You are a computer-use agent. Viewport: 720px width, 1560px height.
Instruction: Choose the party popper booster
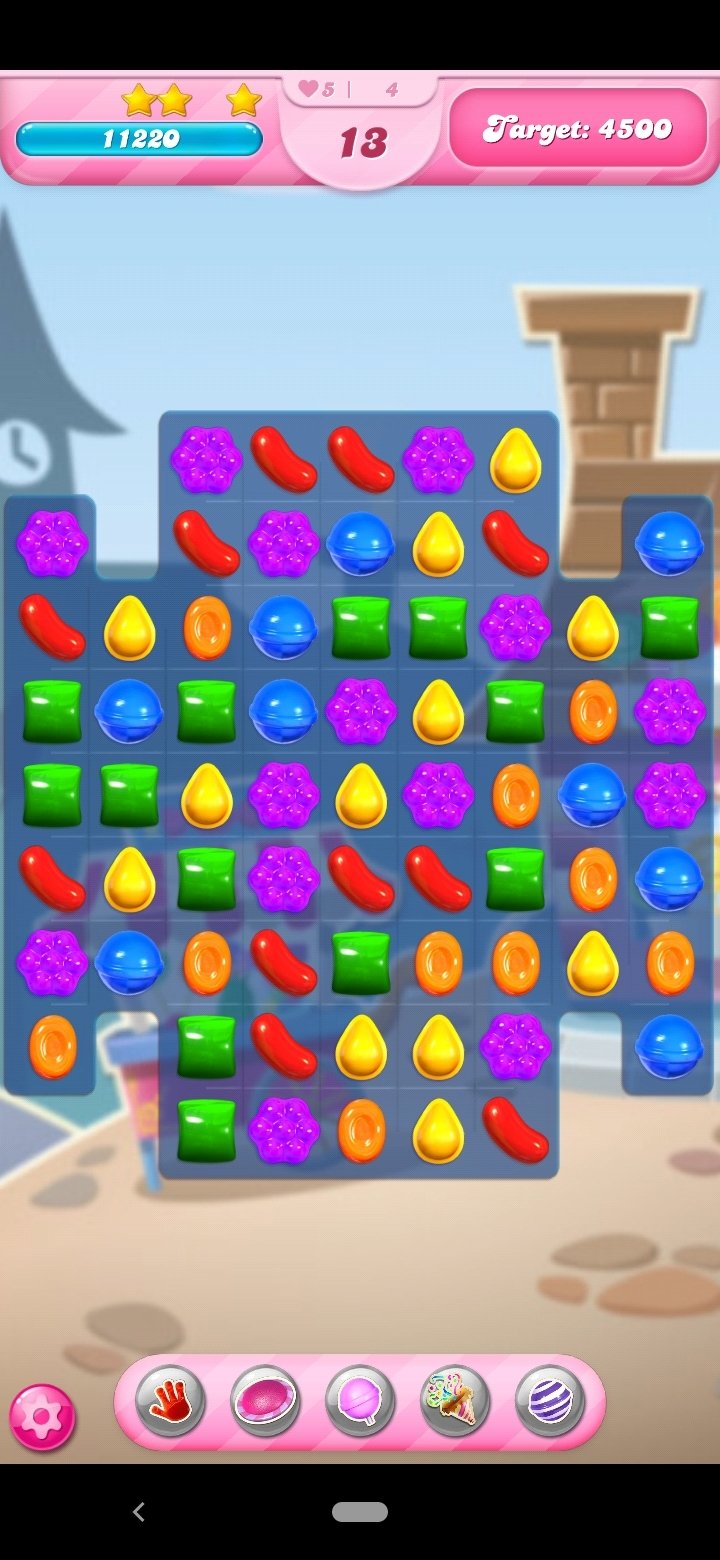click(x=455, y=1401)
